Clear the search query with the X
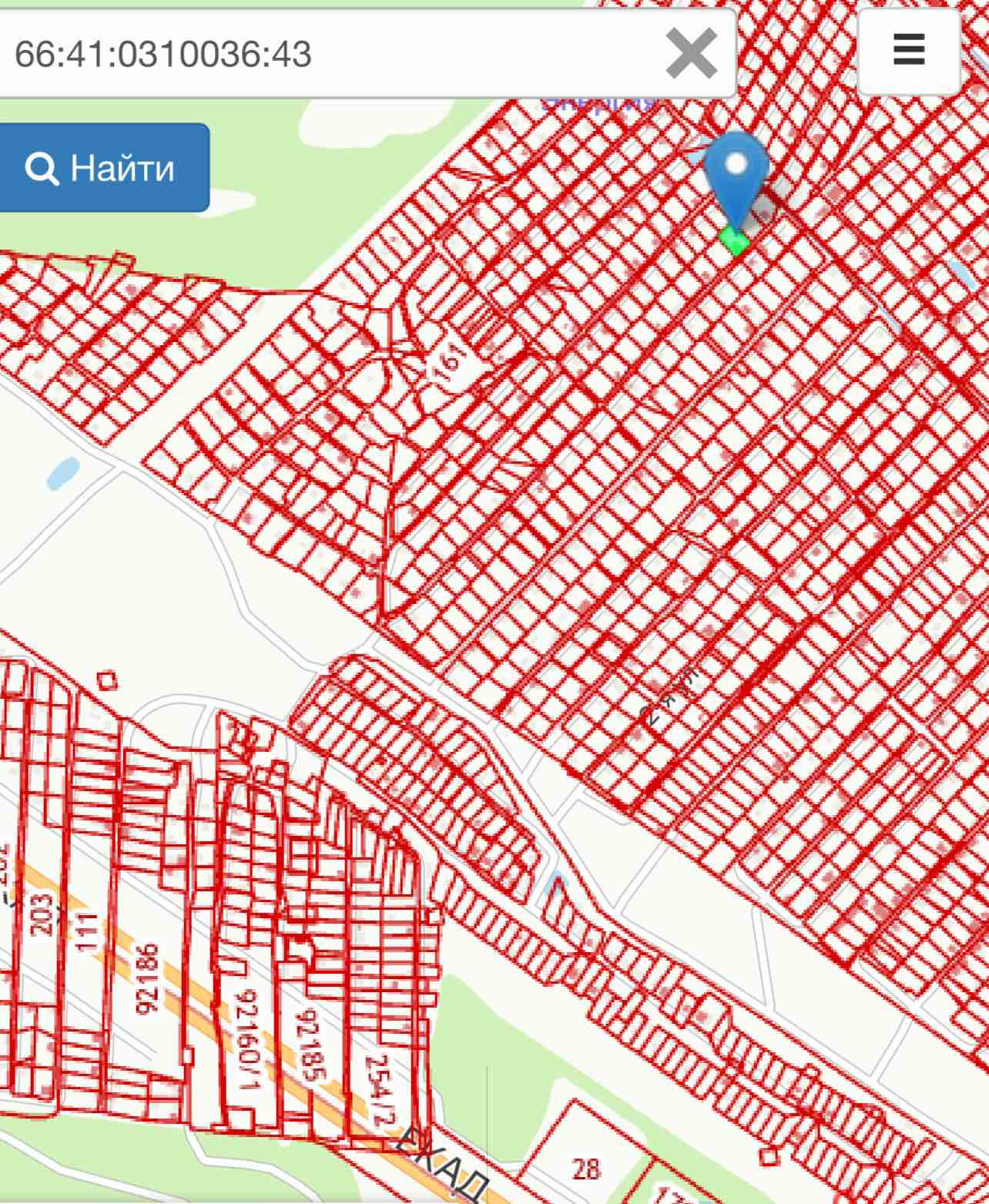Image resolution: width=989 pixels, height=1204 pixels. pyautogui.click(x=691, y=54)
